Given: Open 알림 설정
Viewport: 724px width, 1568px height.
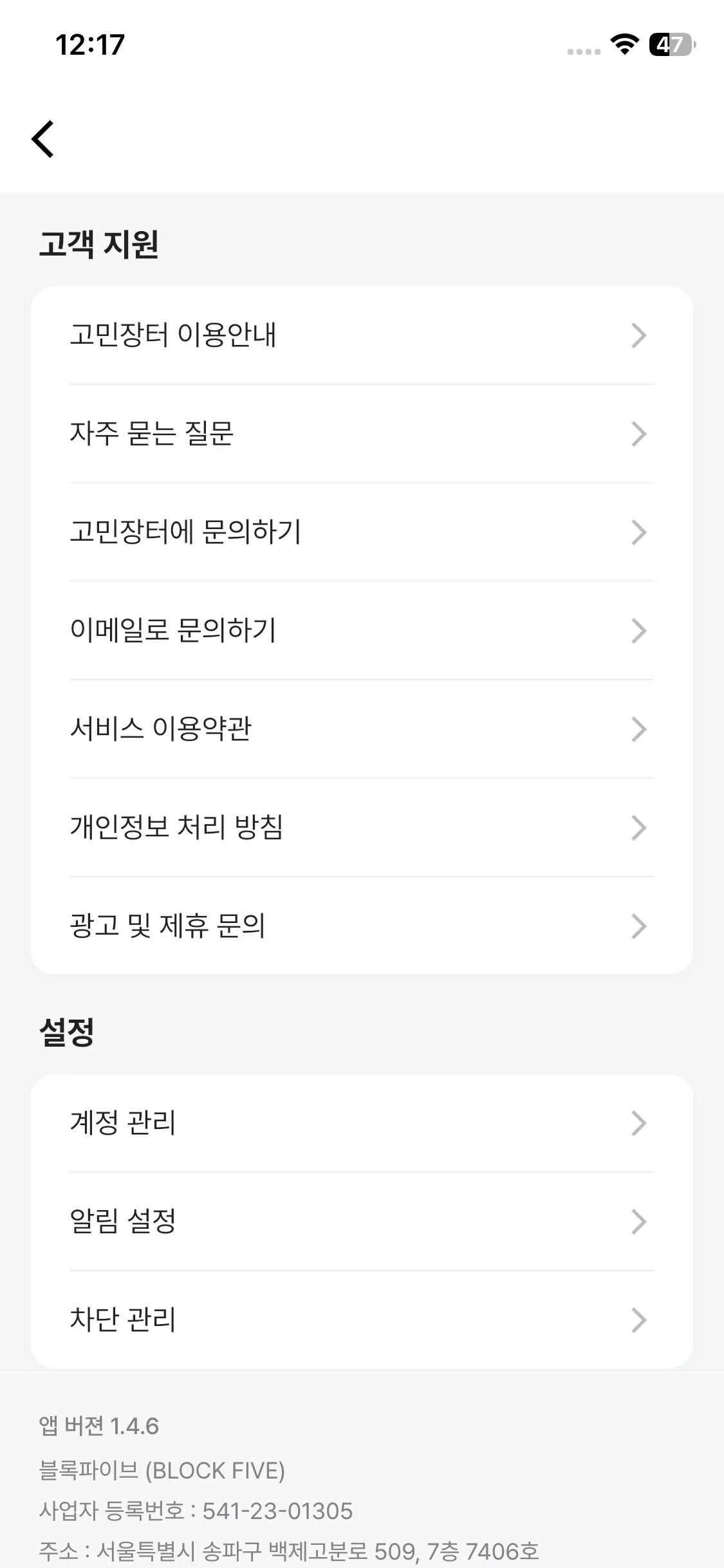Looking at the screenshot, I should pos(362,1222).
